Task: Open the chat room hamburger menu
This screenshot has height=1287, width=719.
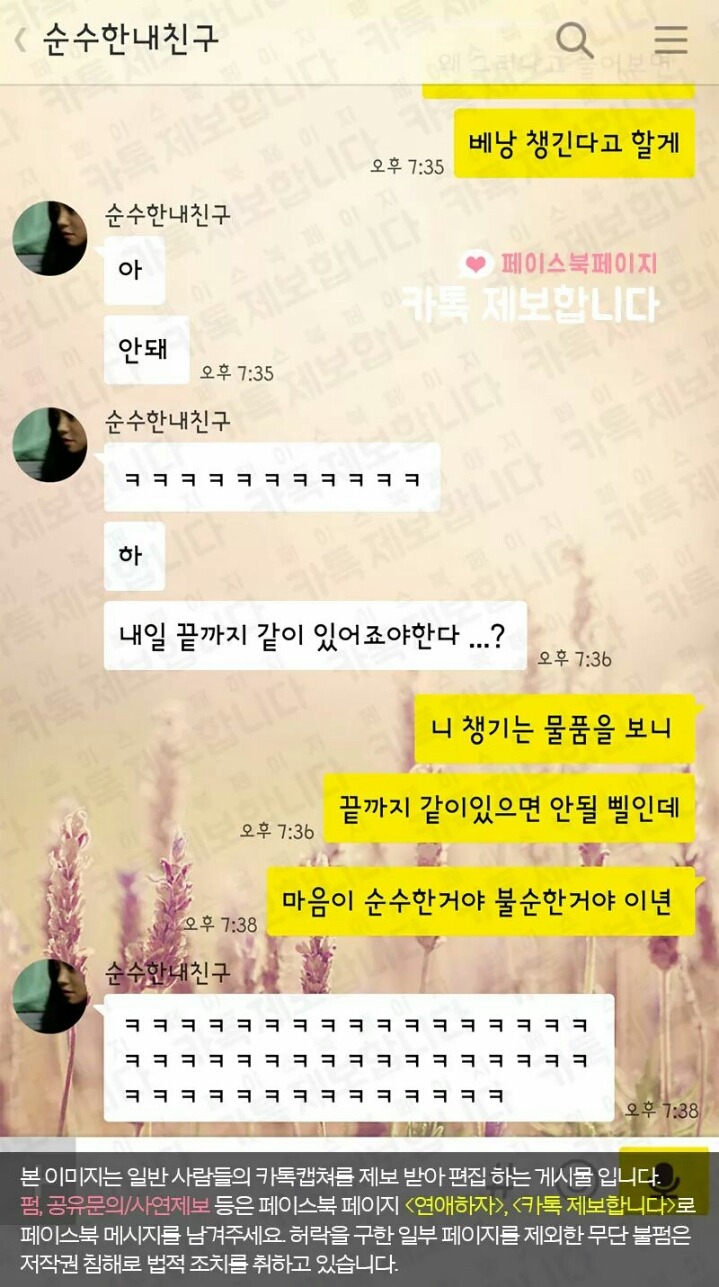Action: [x=670, y=40]
